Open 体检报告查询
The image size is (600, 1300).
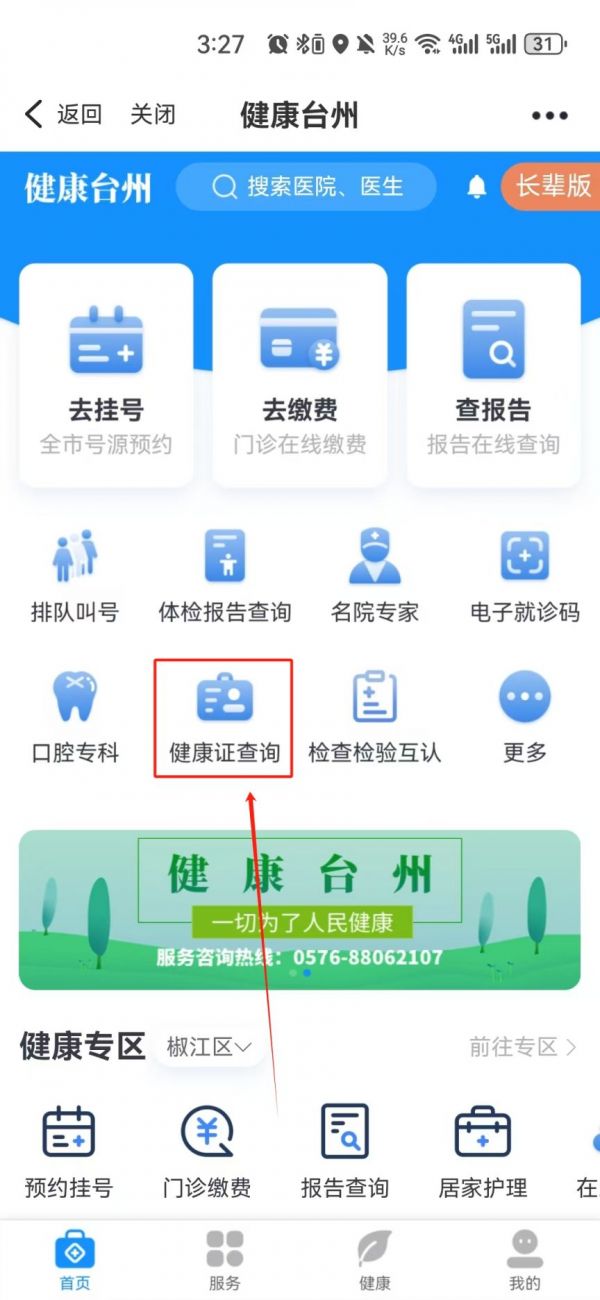click(225, 576)
